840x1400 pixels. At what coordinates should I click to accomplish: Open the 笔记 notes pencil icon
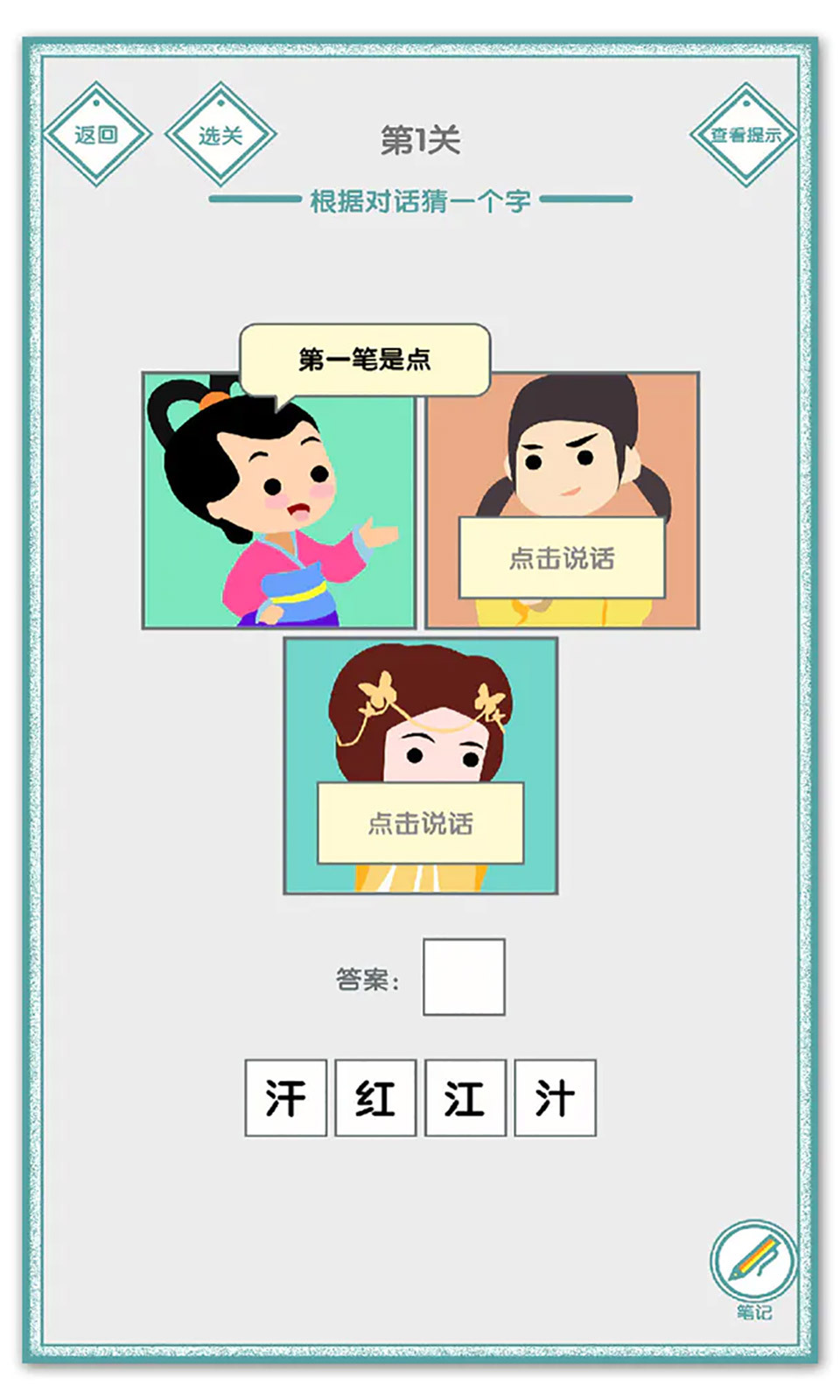(x=752, y=1260)
